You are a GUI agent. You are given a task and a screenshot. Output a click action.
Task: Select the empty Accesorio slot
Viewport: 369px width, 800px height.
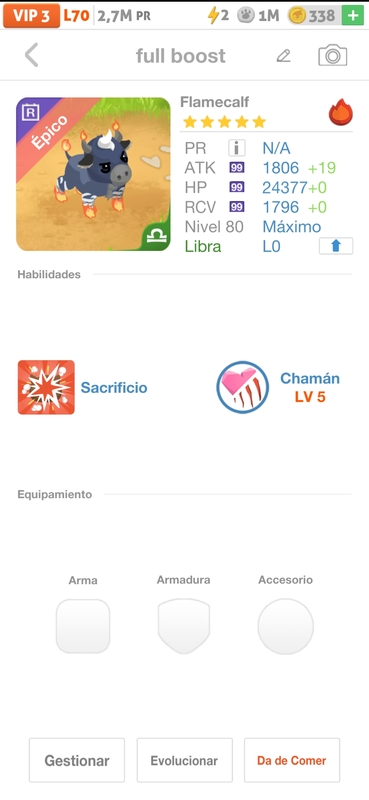(285, 626)
